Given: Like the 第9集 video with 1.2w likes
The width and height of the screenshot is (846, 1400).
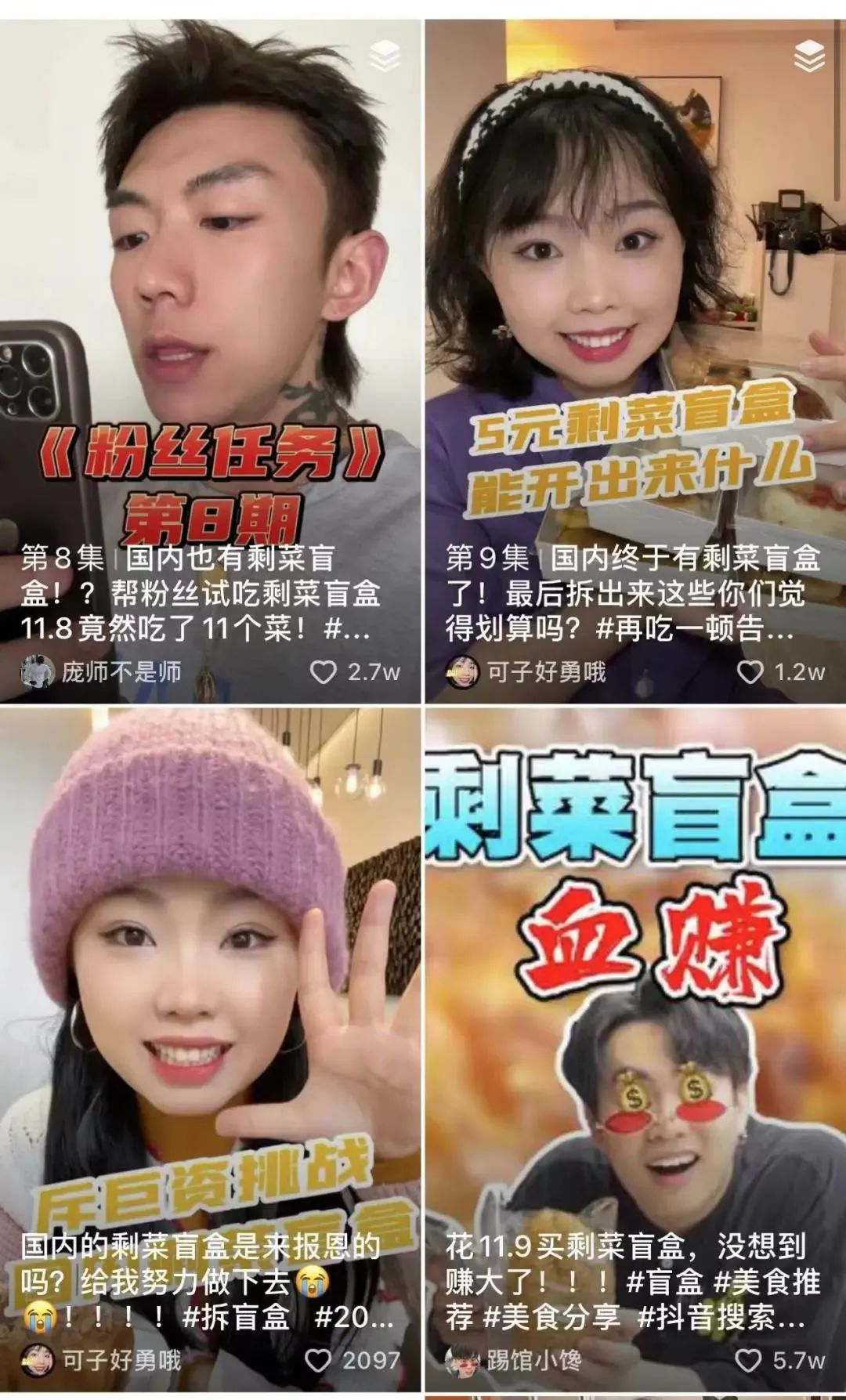Looking at the screenshot, I should tap(750, 672).
